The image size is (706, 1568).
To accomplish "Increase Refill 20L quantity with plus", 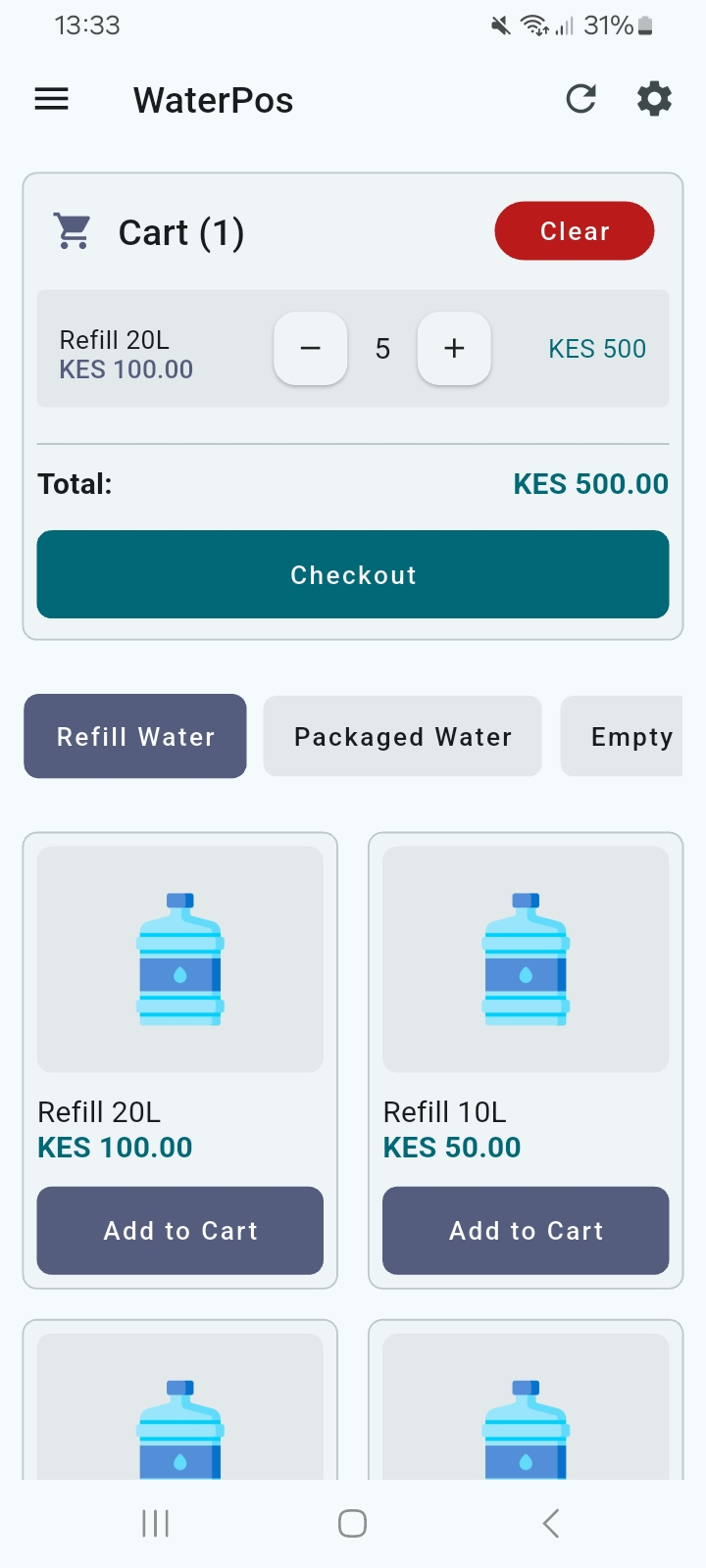I will point(454,349).
